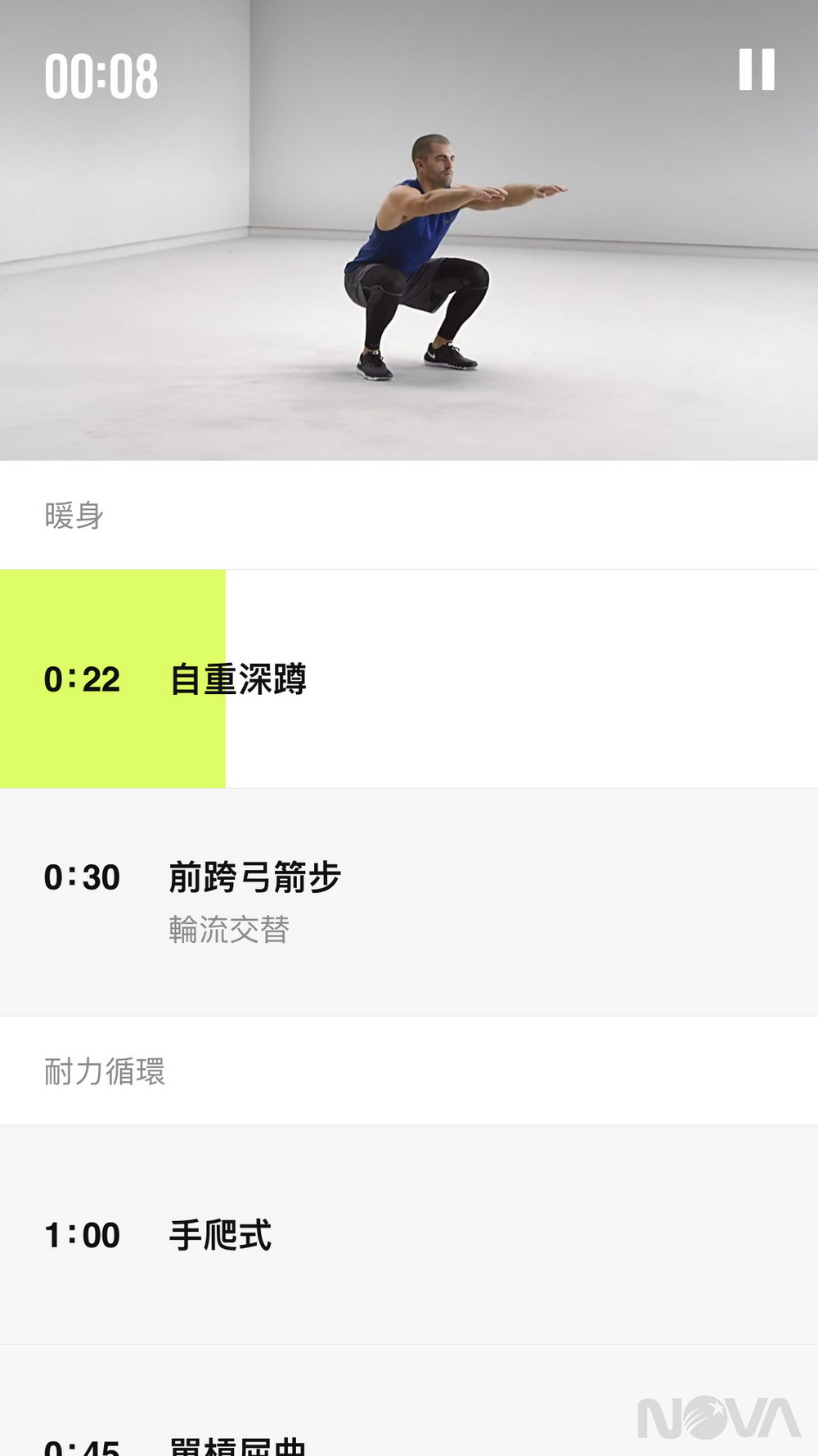The image size is (818, 1456).
Task: Click the 0:30 duration label
Action: point(81,875)
